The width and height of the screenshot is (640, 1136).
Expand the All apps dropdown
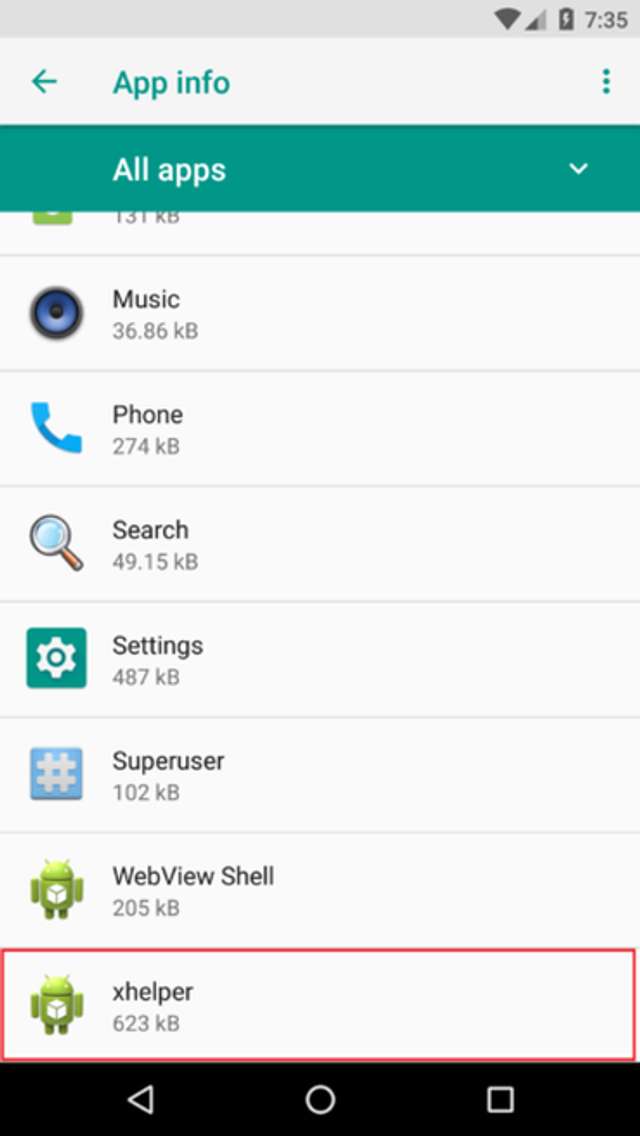point(578,169)
